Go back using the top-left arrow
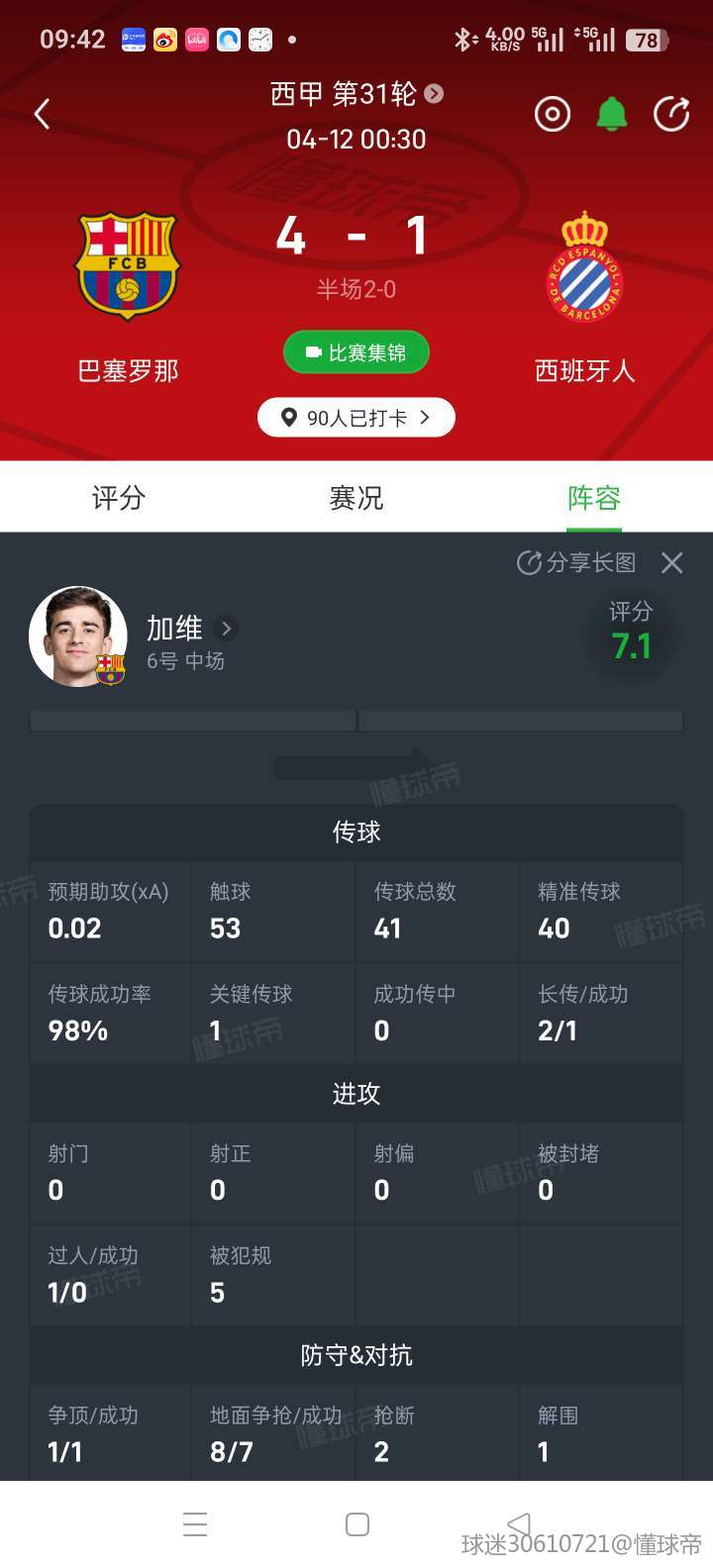The height and width of the screenshot is (1568, 713). click(42, 115)
